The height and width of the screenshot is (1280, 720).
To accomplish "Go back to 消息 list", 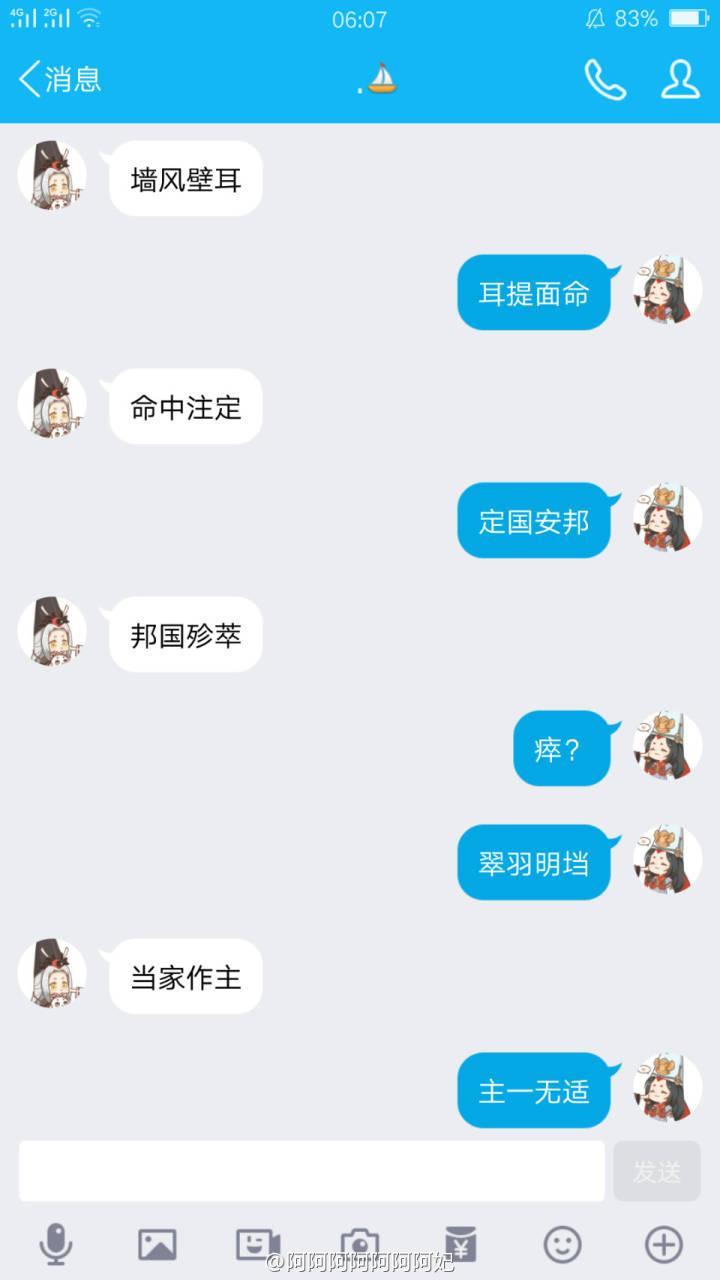I will 60,79.
